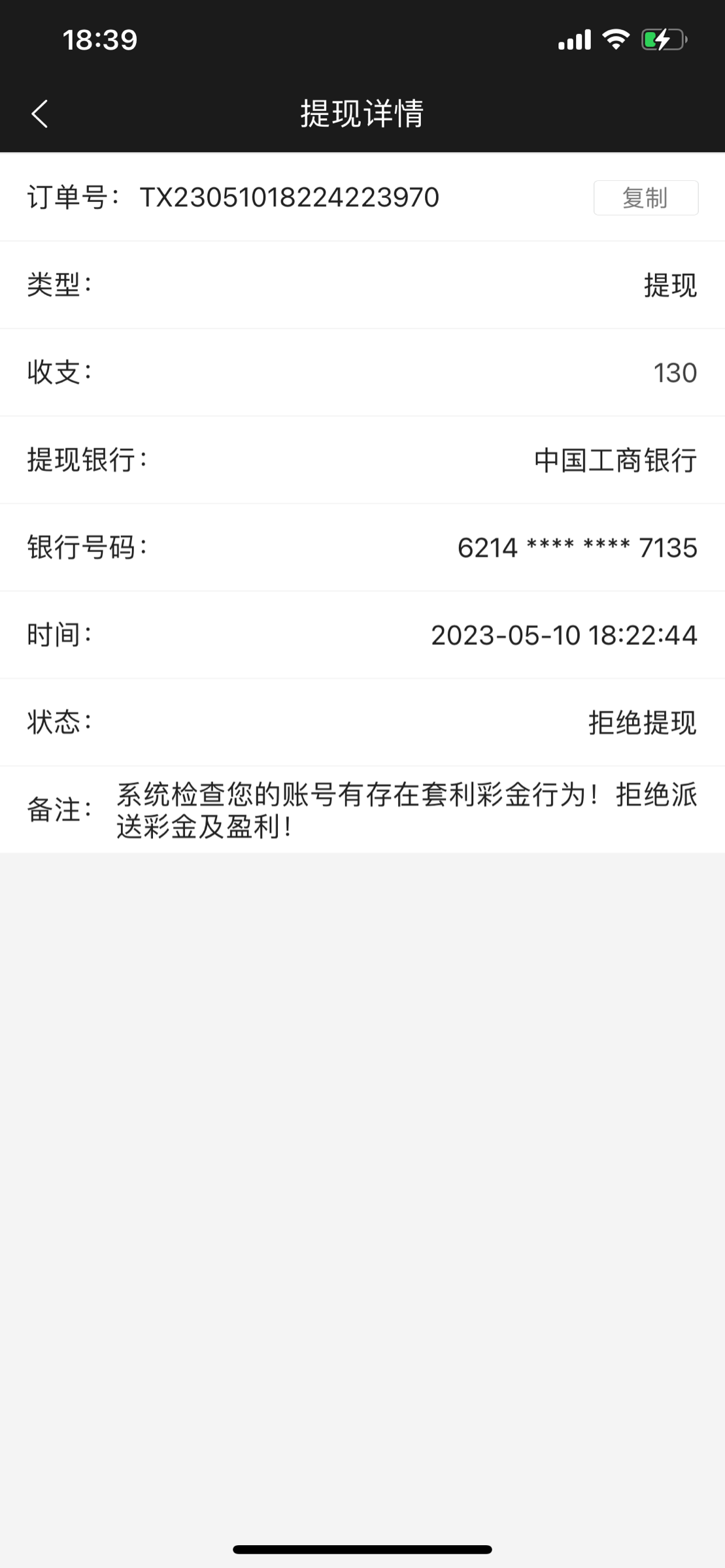Select the masked bank card number

[x=578, y=547]
